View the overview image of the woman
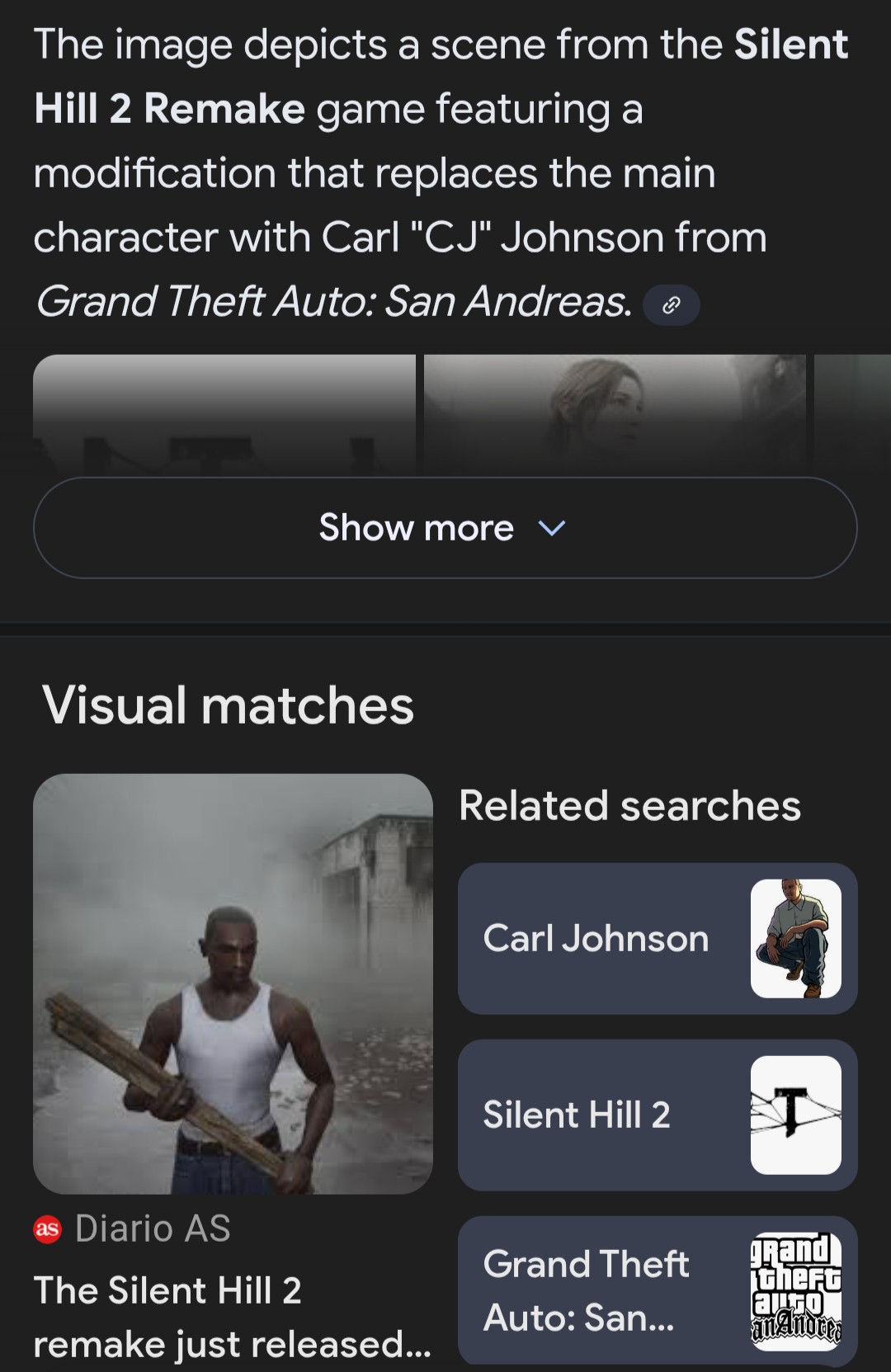Image resolution: width=891 pixels, height=1372 pixels. pyautogui.click(x=615, y=413)
